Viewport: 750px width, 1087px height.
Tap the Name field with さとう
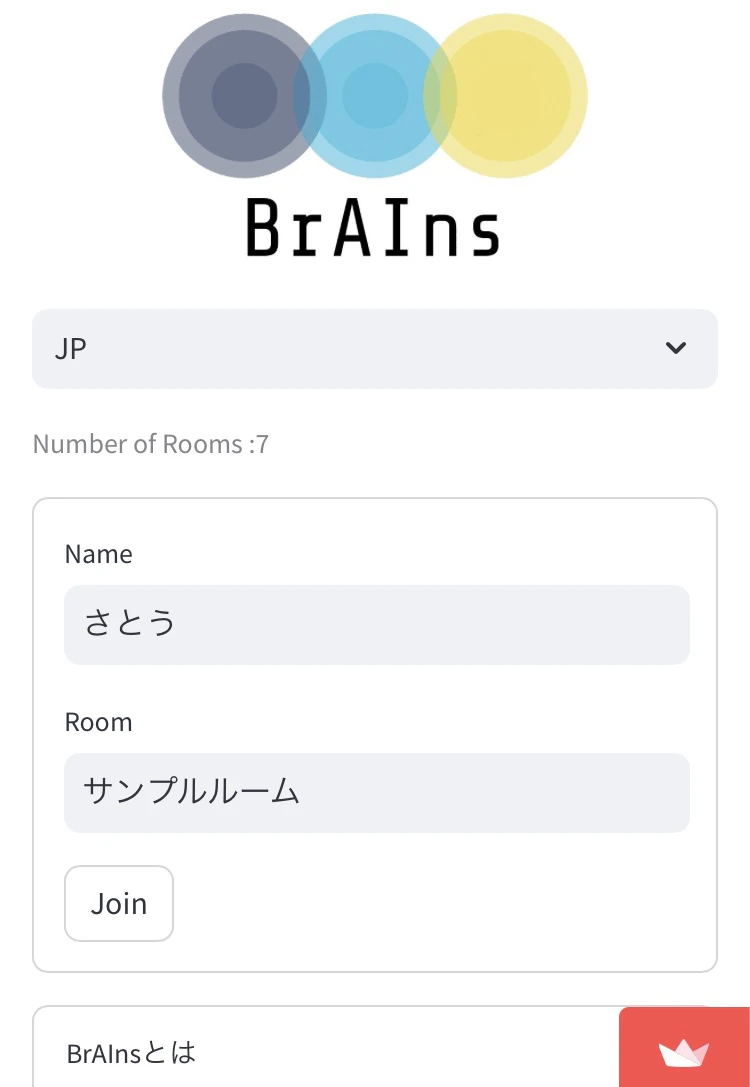(x=376, y=624)
